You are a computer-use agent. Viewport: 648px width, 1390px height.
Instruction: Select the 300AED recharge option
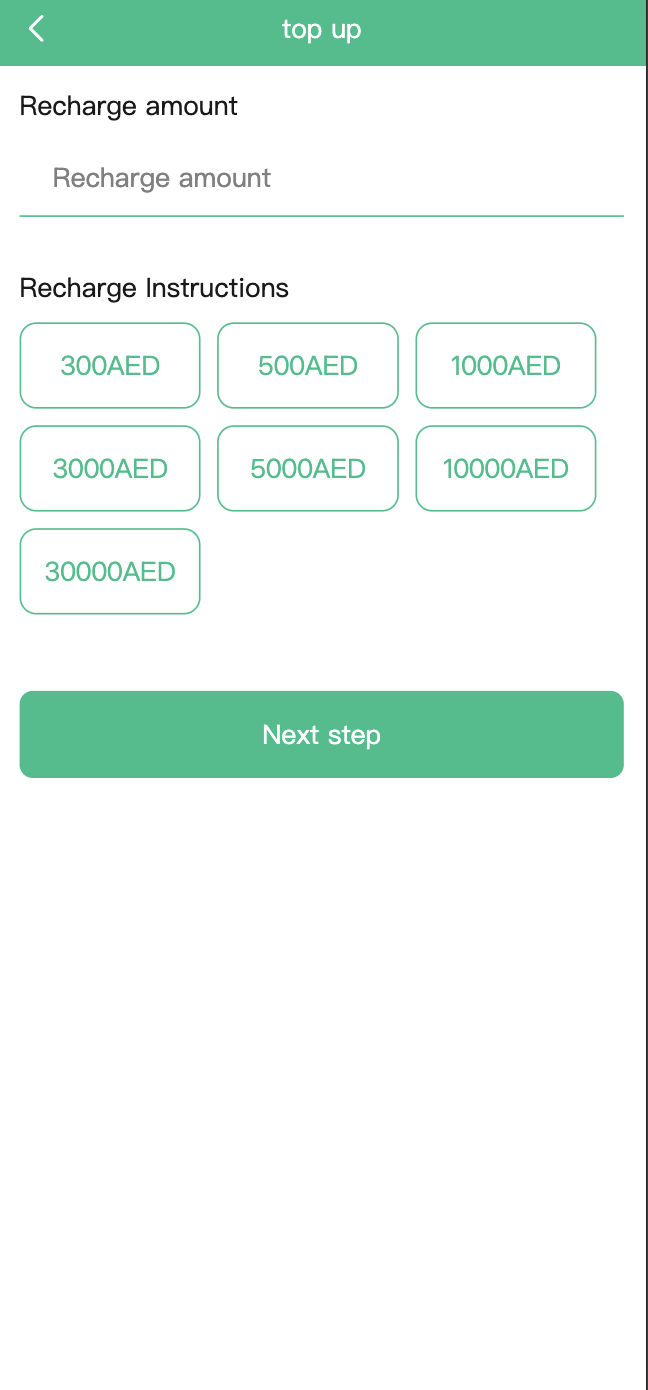(110, 366)
